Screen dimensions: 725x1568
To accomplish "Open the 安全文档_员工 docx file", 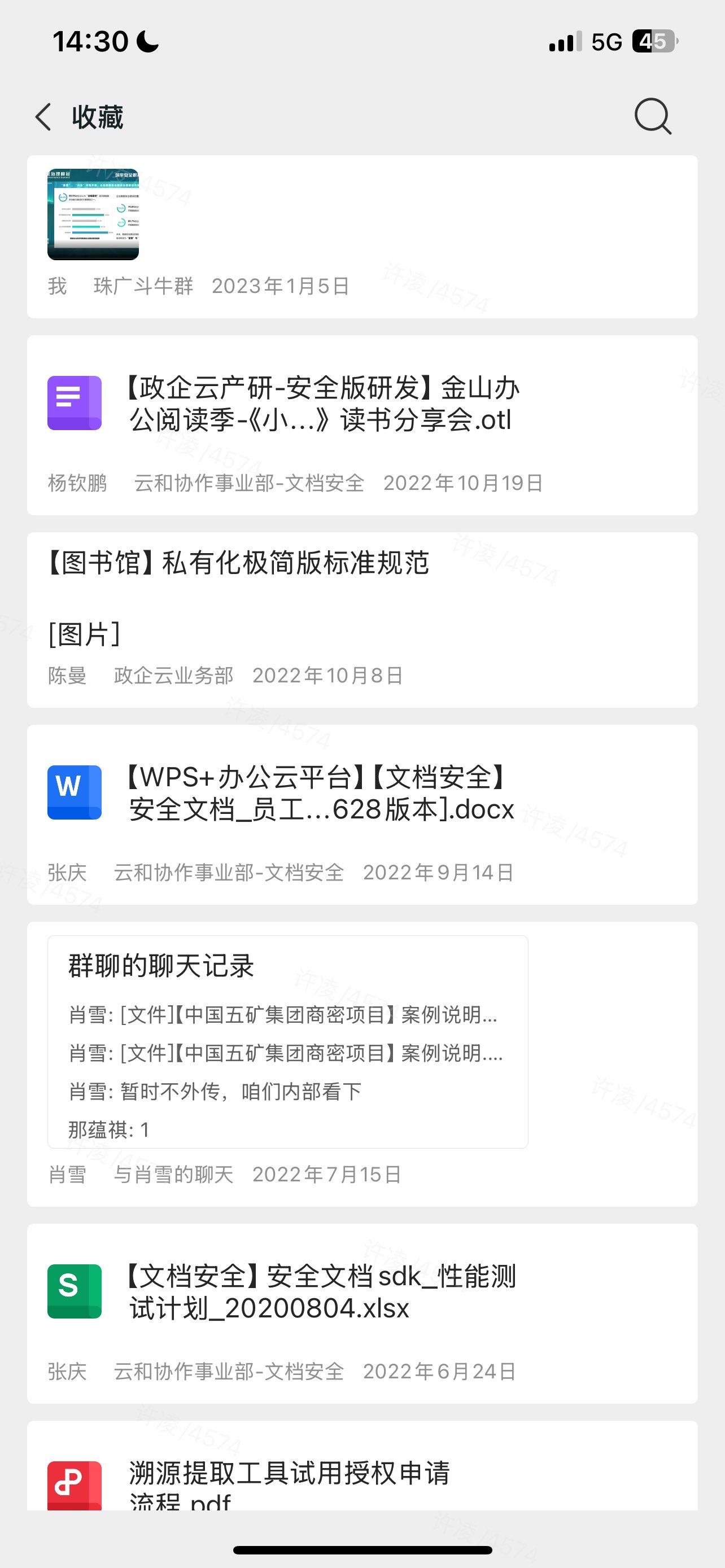I will click(321, 793).
